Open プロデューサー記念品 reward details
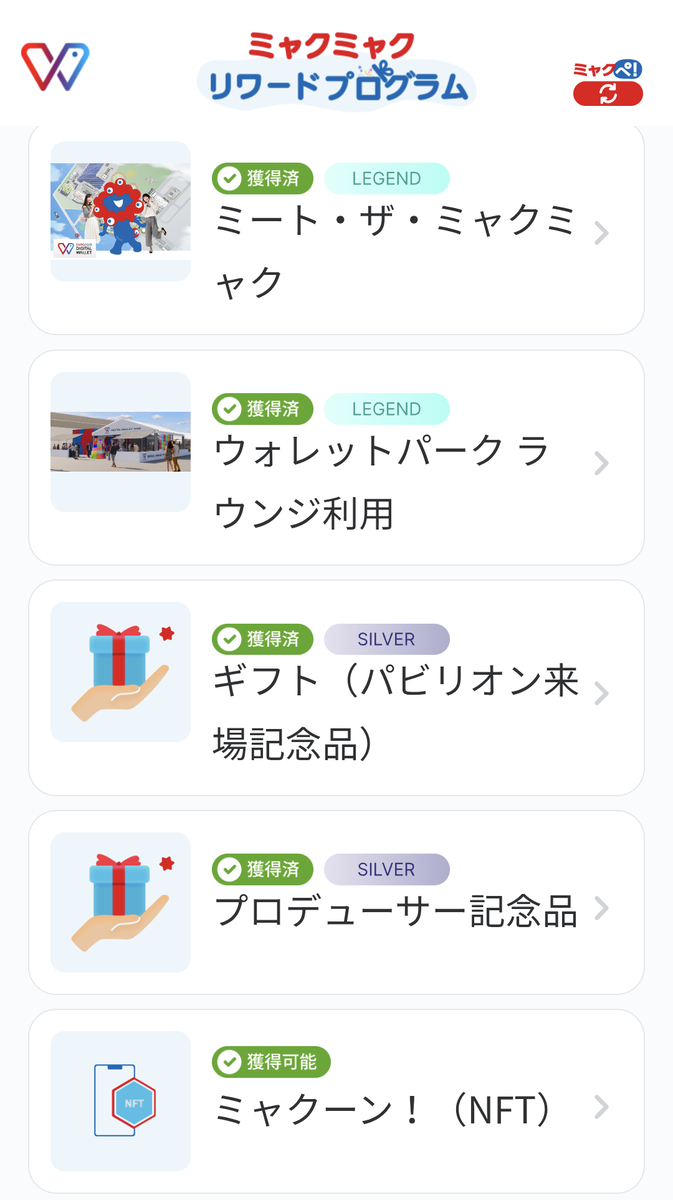 [336, 903]
